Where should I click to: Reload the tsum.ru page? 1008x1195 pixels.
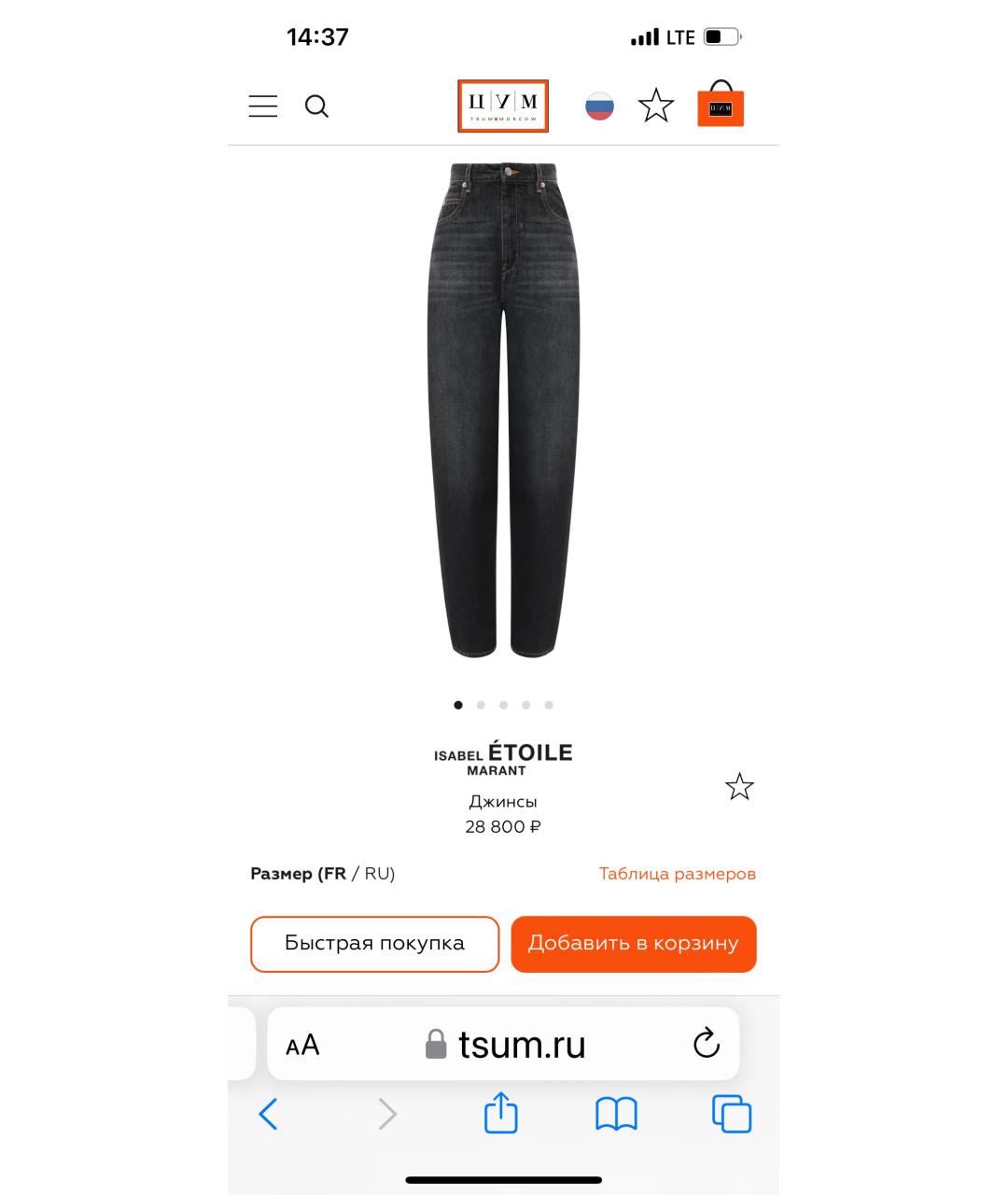707,1043
